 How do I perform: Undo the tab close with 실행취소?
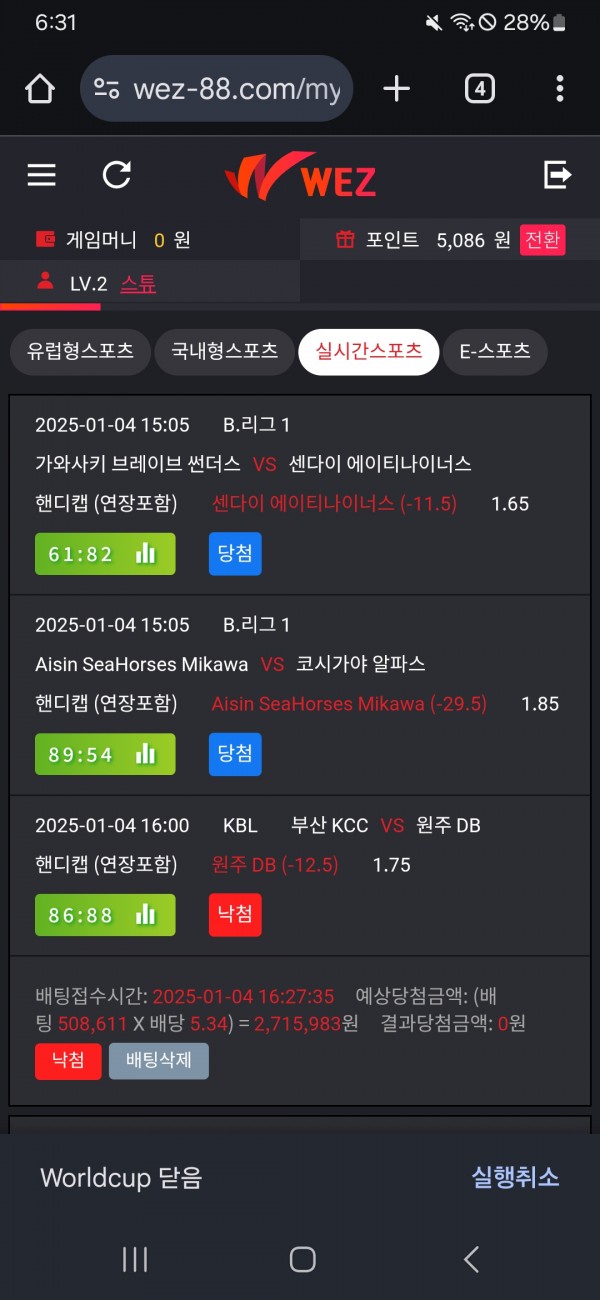click(x=515, y=1177)
